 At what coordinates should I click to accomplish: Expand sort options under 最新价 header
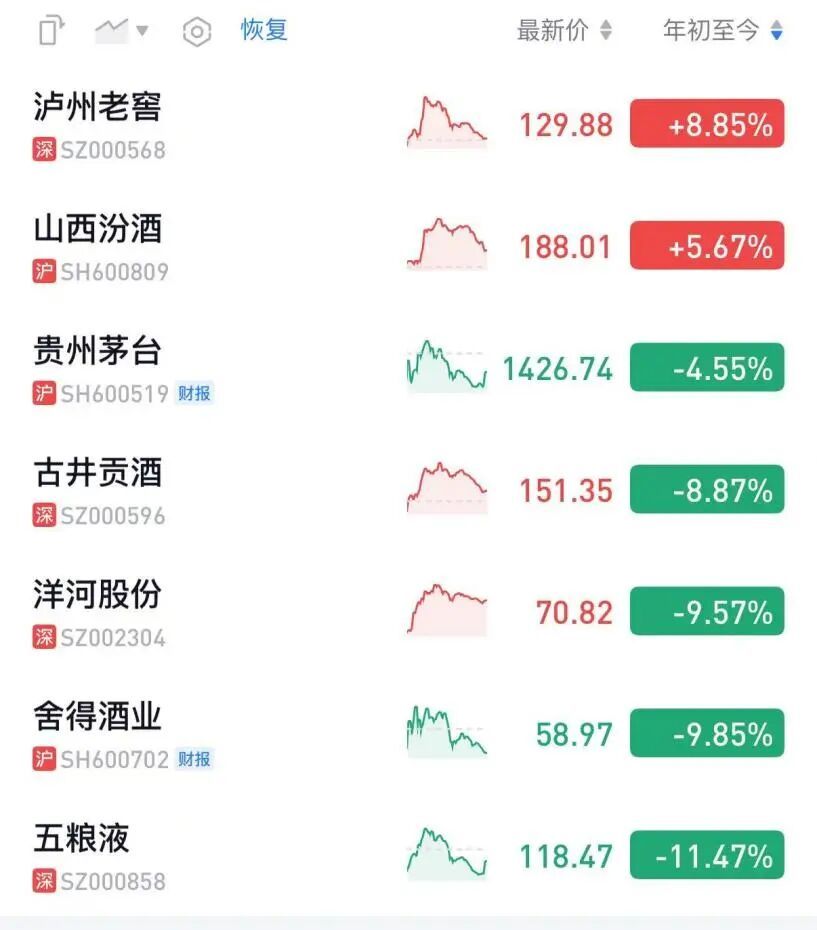pyautogui.click(x=605, y=31)
